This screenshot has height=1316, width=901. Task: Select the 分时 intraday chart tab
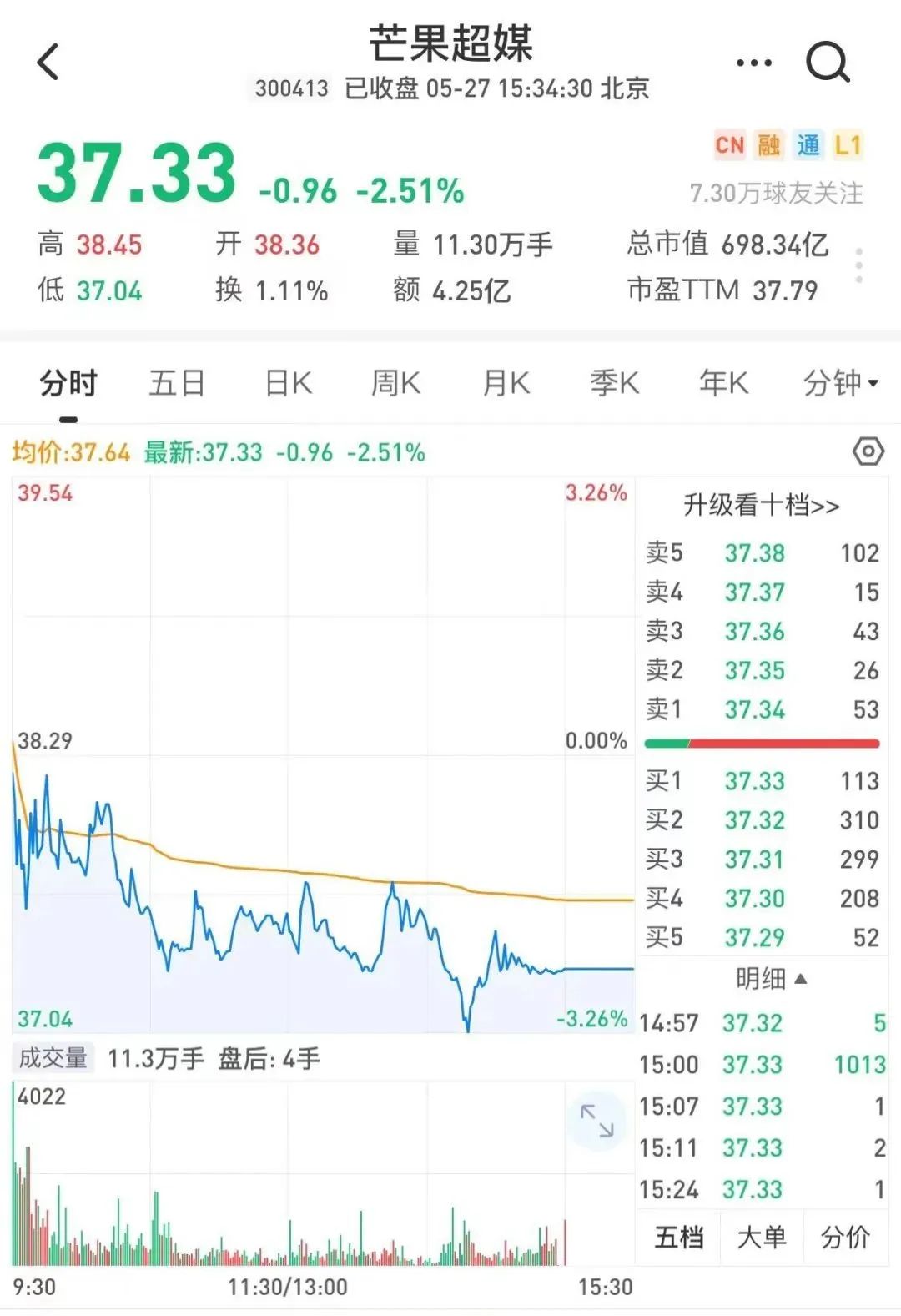68,383
